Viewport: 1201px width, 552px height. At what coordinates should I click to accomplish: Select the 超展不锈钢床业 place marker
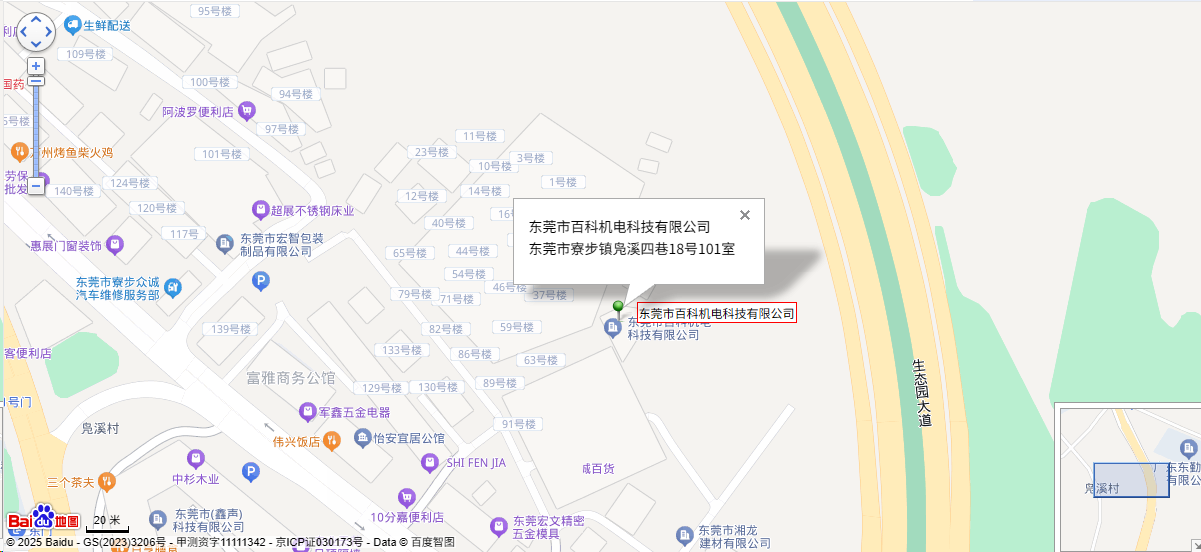tap(260, 210)
